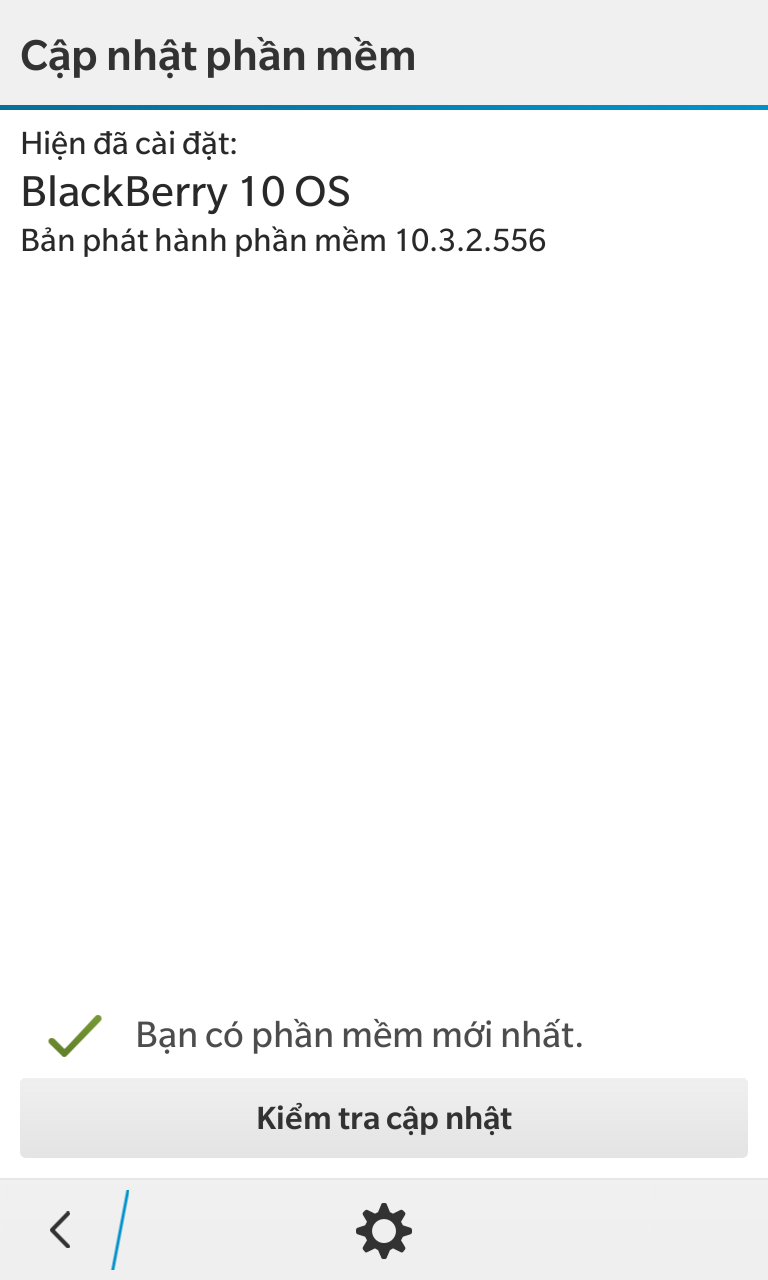Viewport: 768px width, 1280px height.
Task: Go back using the bottom arrow
Action: (61, 1229)
